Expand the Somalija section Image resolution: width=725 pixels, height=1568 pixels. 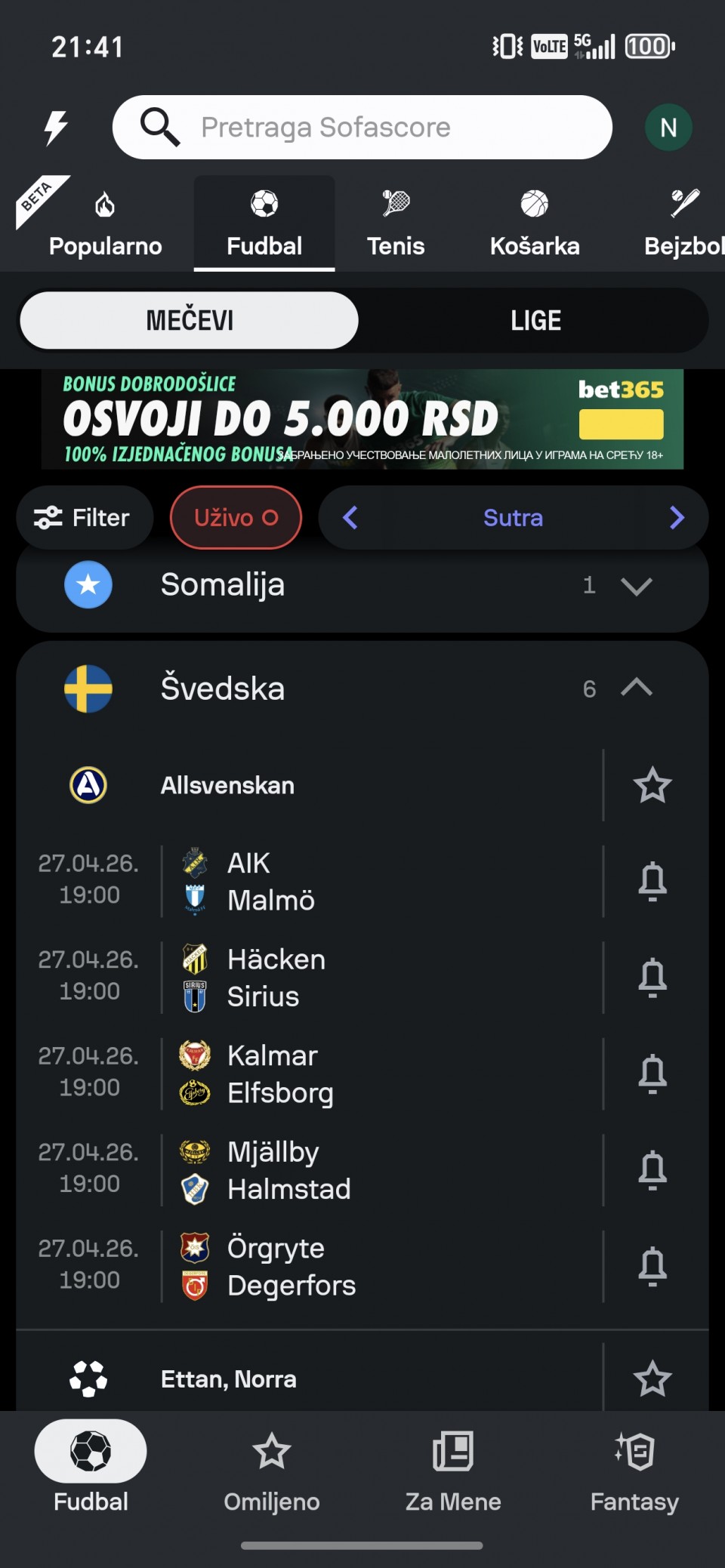[636, 586]
